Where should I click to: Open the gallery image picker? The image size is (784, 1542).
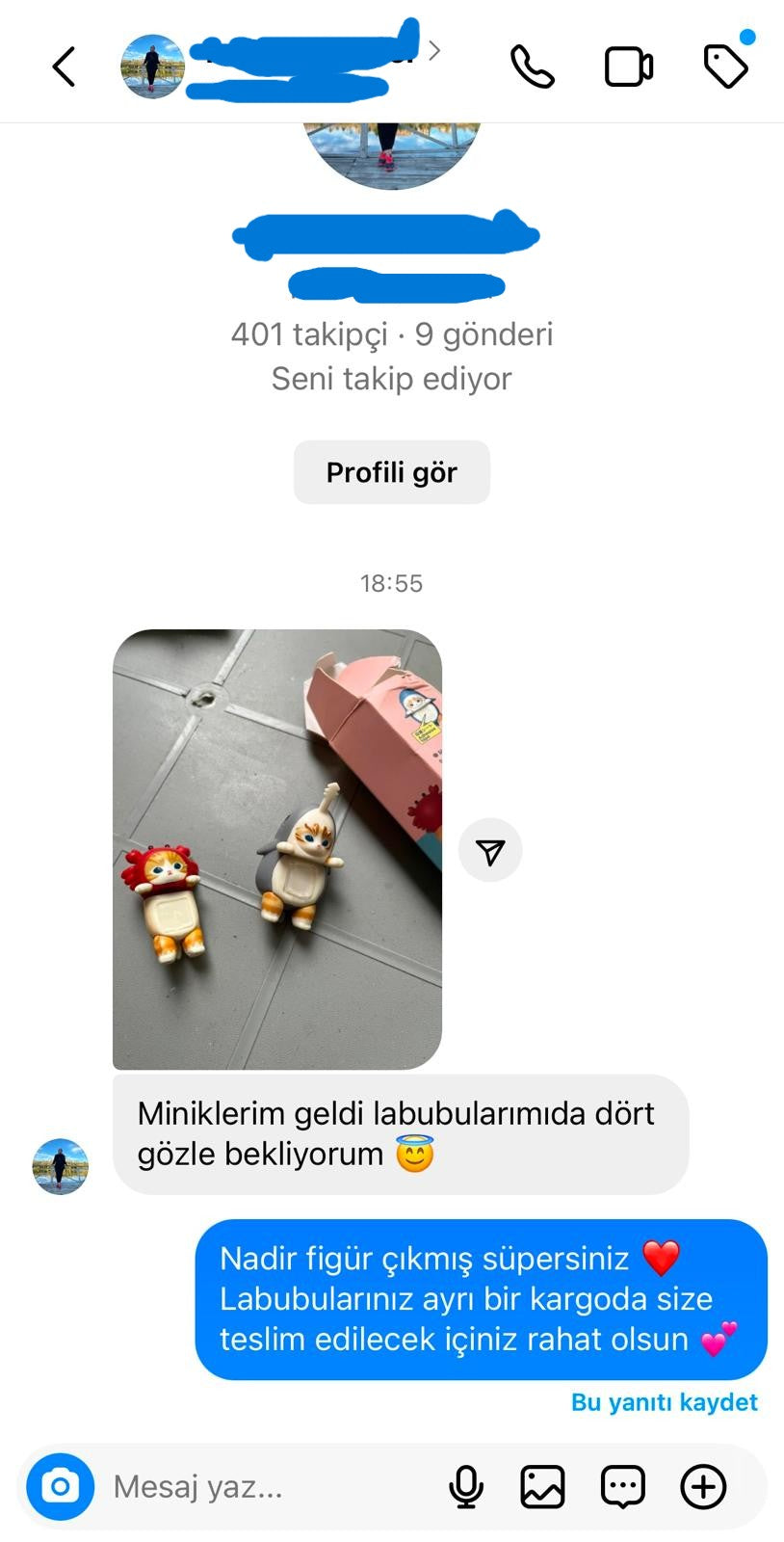pos(542,1486)
